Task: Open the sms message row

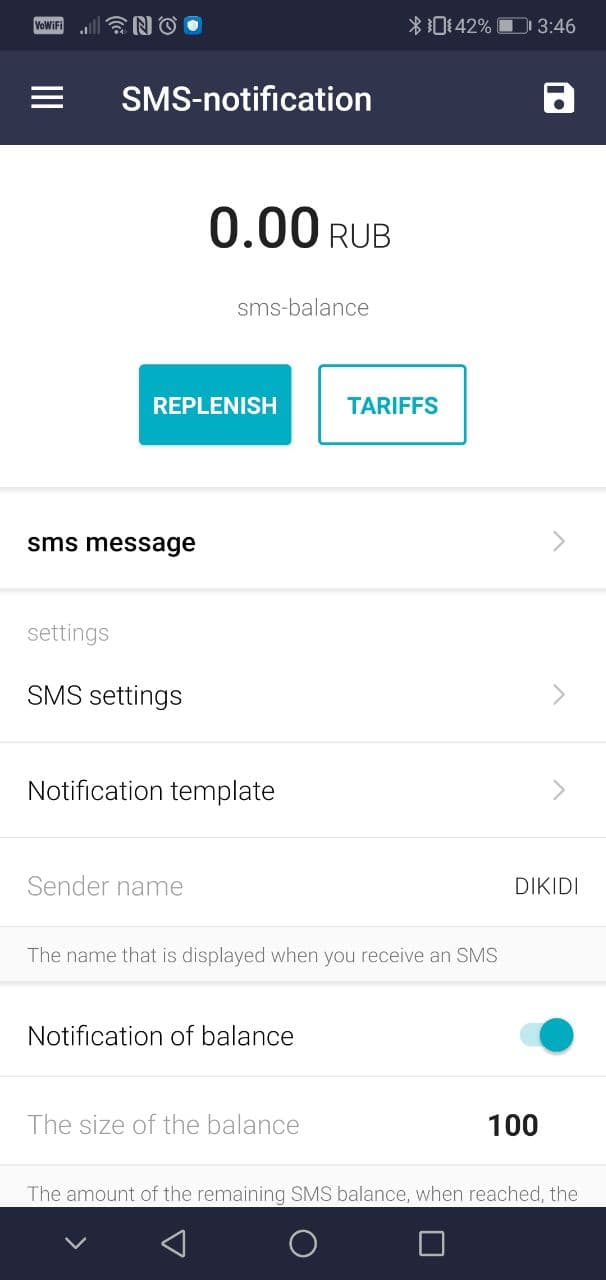Action: (303, 542)
